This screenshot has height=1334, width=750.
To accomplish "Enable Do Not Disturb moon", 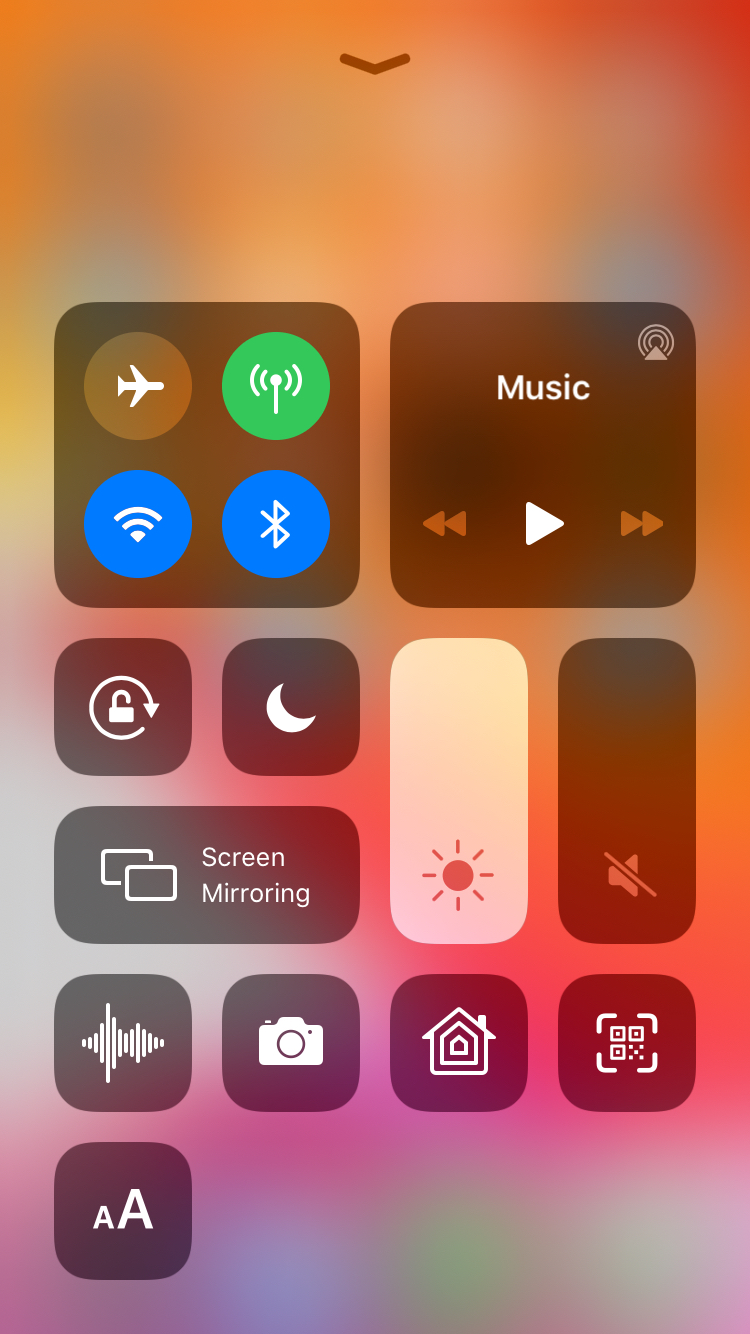I will pos(291,707).
